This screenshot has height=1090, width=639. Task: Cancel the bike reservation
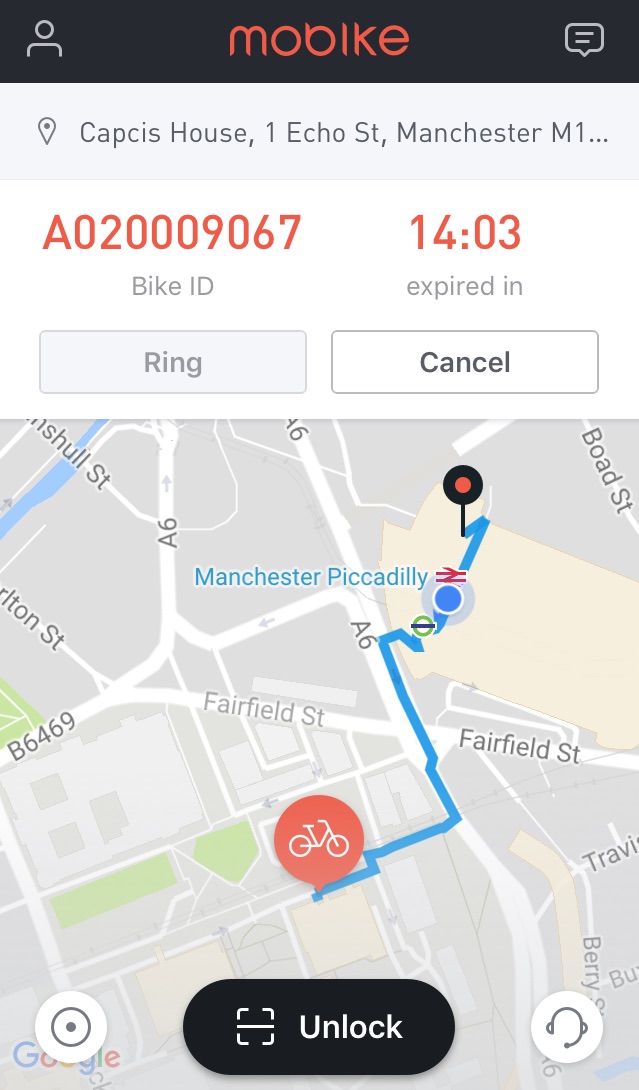pos(464,362)
